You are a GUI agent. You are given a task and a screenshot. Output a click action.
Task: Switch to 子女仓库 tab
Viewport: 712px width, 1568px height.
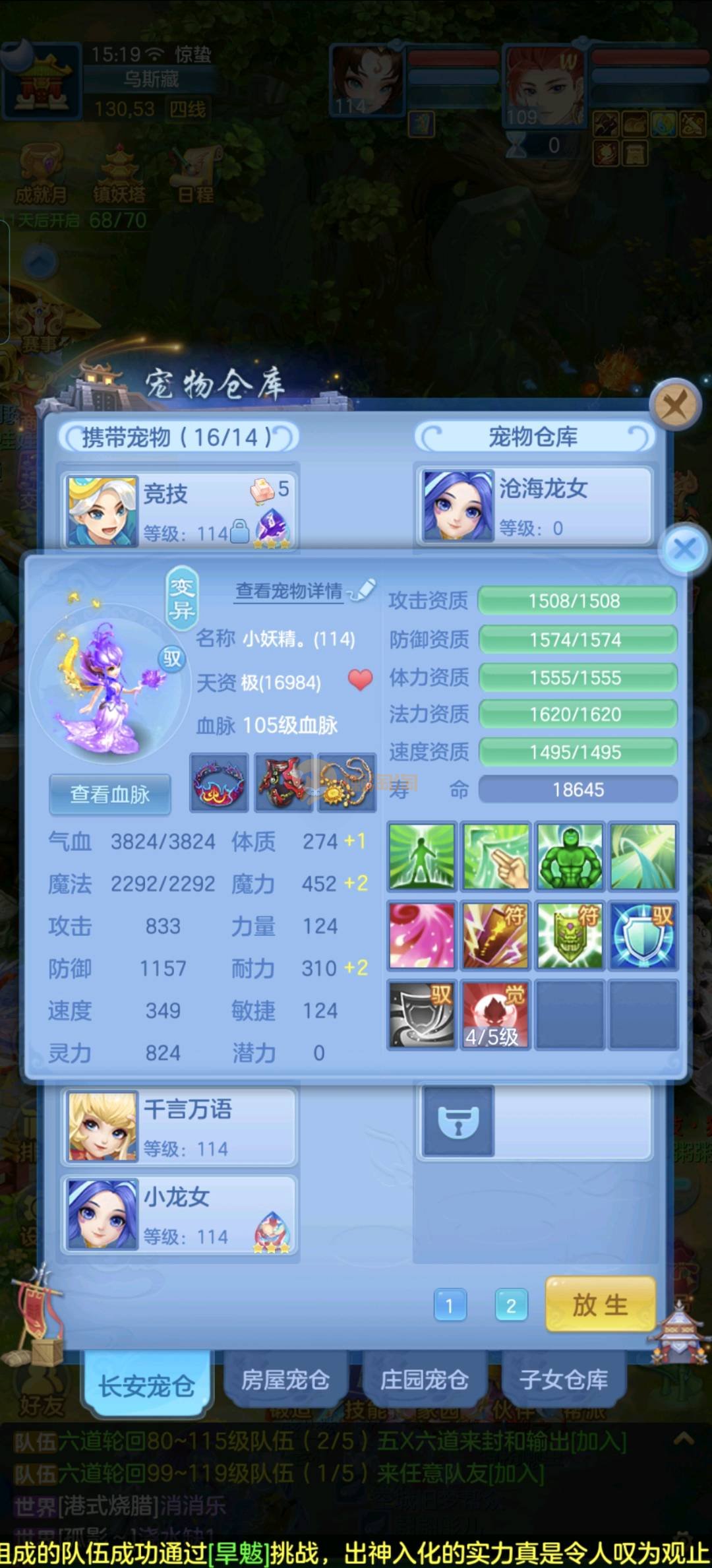(564, 1379)
